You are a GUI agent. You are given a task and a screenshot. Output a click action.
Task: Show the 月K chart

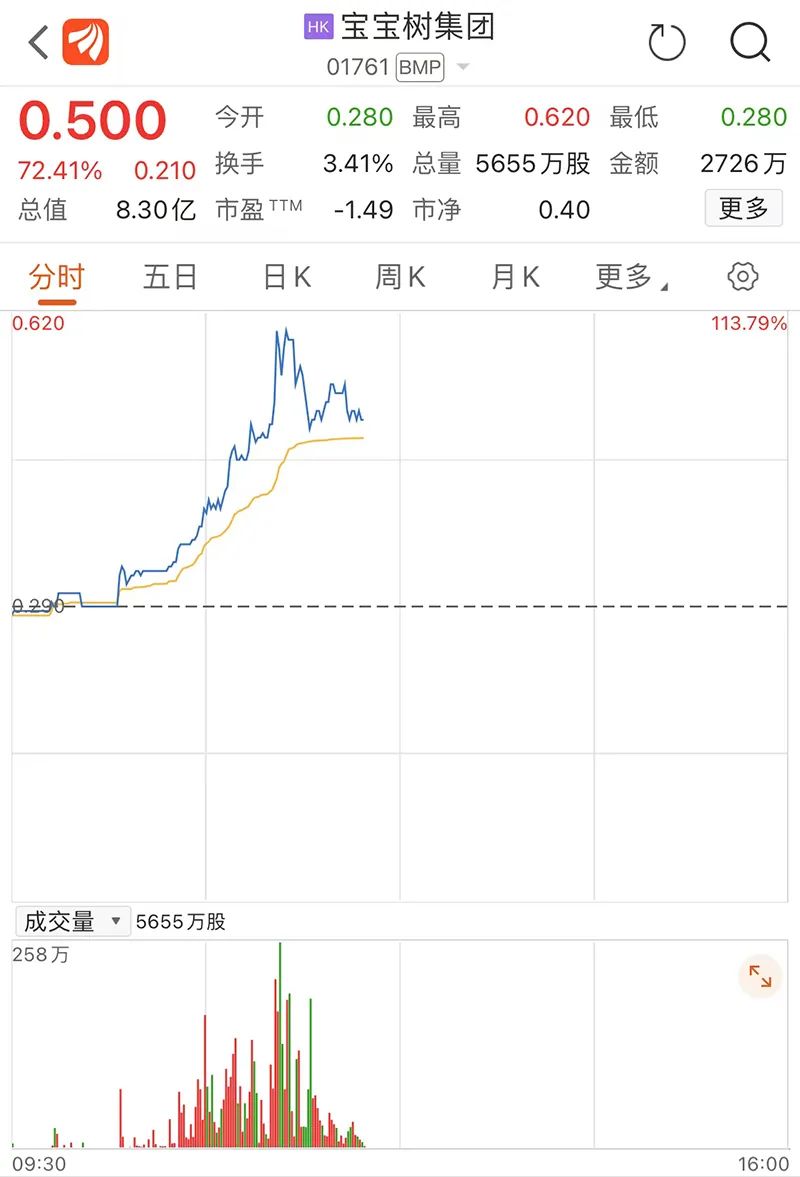(x=515, y=277)
